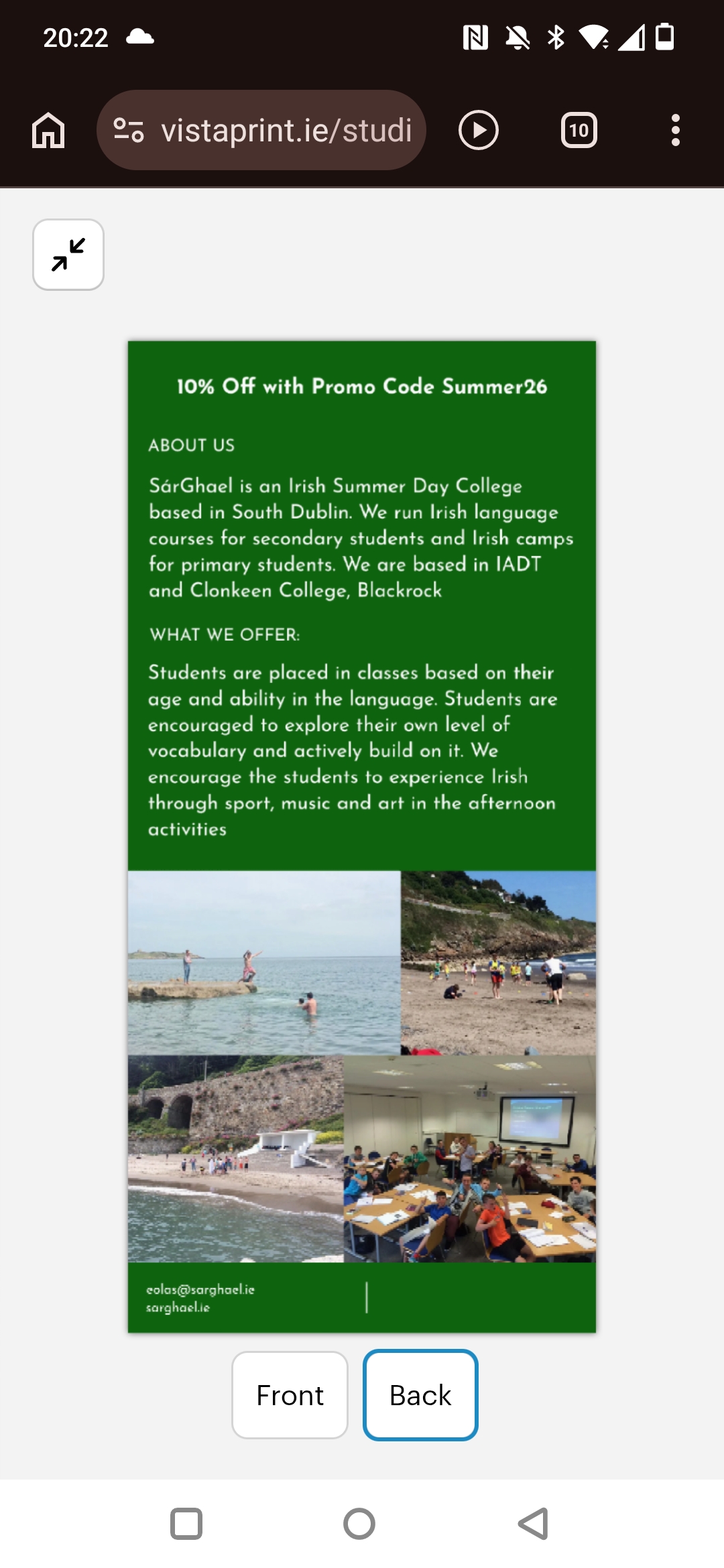Viewport: 724px width, 1568px height.
Task: Open recent apps from the navigation bar
Action: tap(186, 1524)
